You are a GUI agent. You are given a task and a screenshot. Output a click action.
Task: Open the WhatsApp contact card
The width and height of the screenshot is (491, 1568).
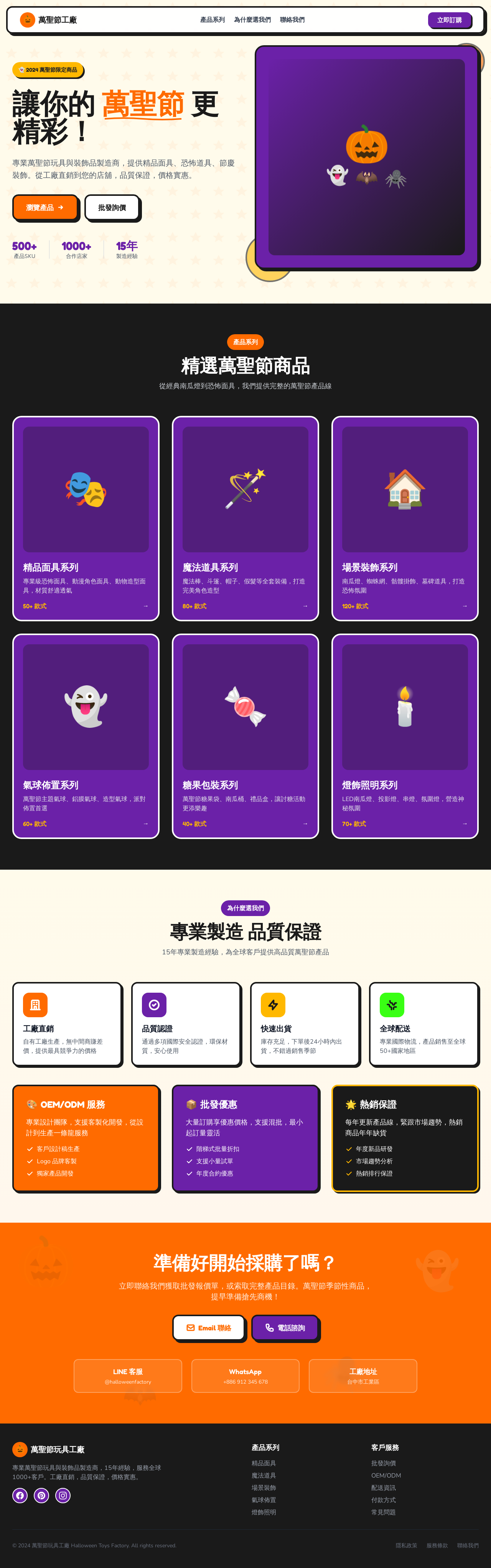(245, 1375)
